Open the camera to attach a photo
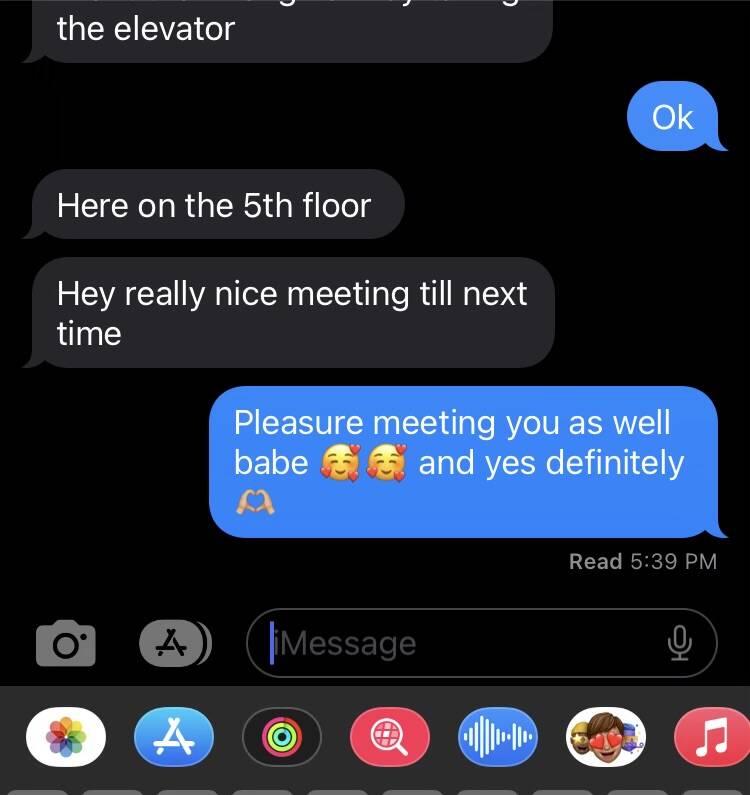750x795 pixels. [66, 644]
